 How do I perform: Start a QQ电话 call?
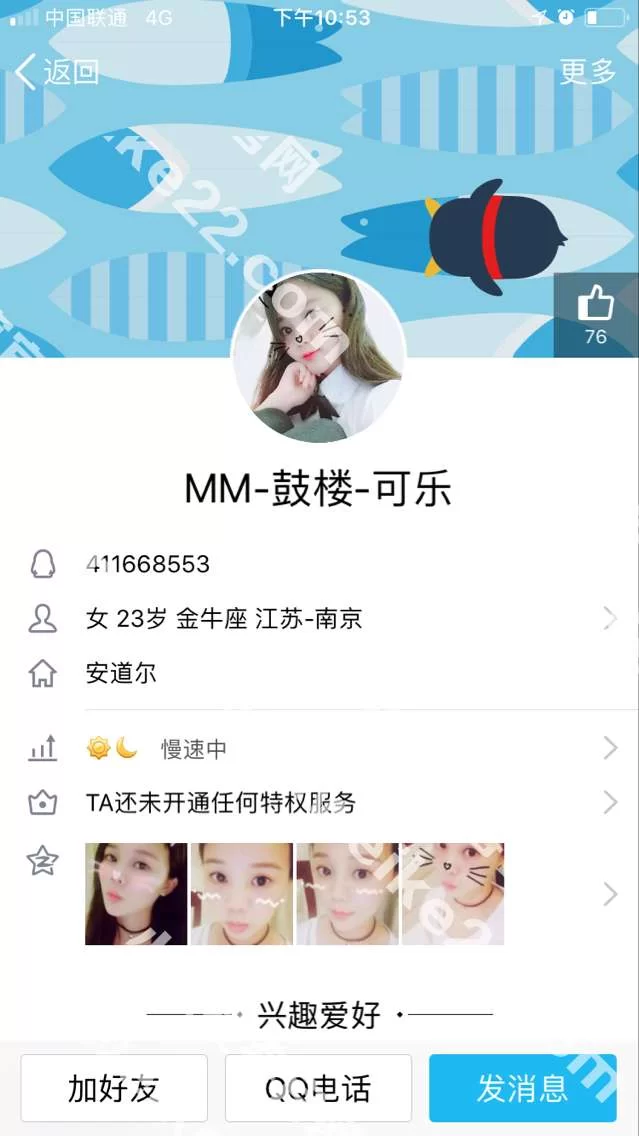coord(318,1088)
